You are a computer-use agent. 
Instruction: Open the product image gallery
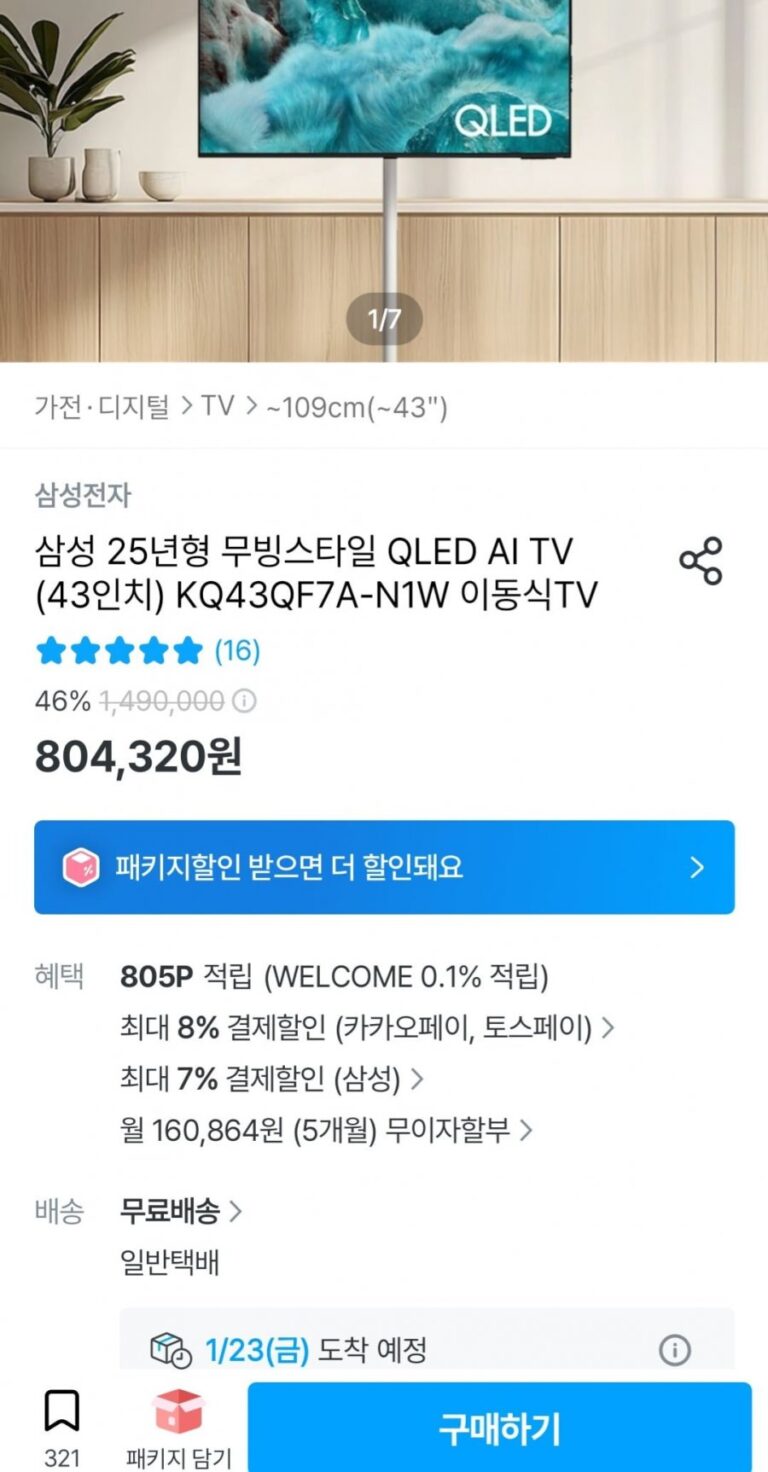point(384,160)
